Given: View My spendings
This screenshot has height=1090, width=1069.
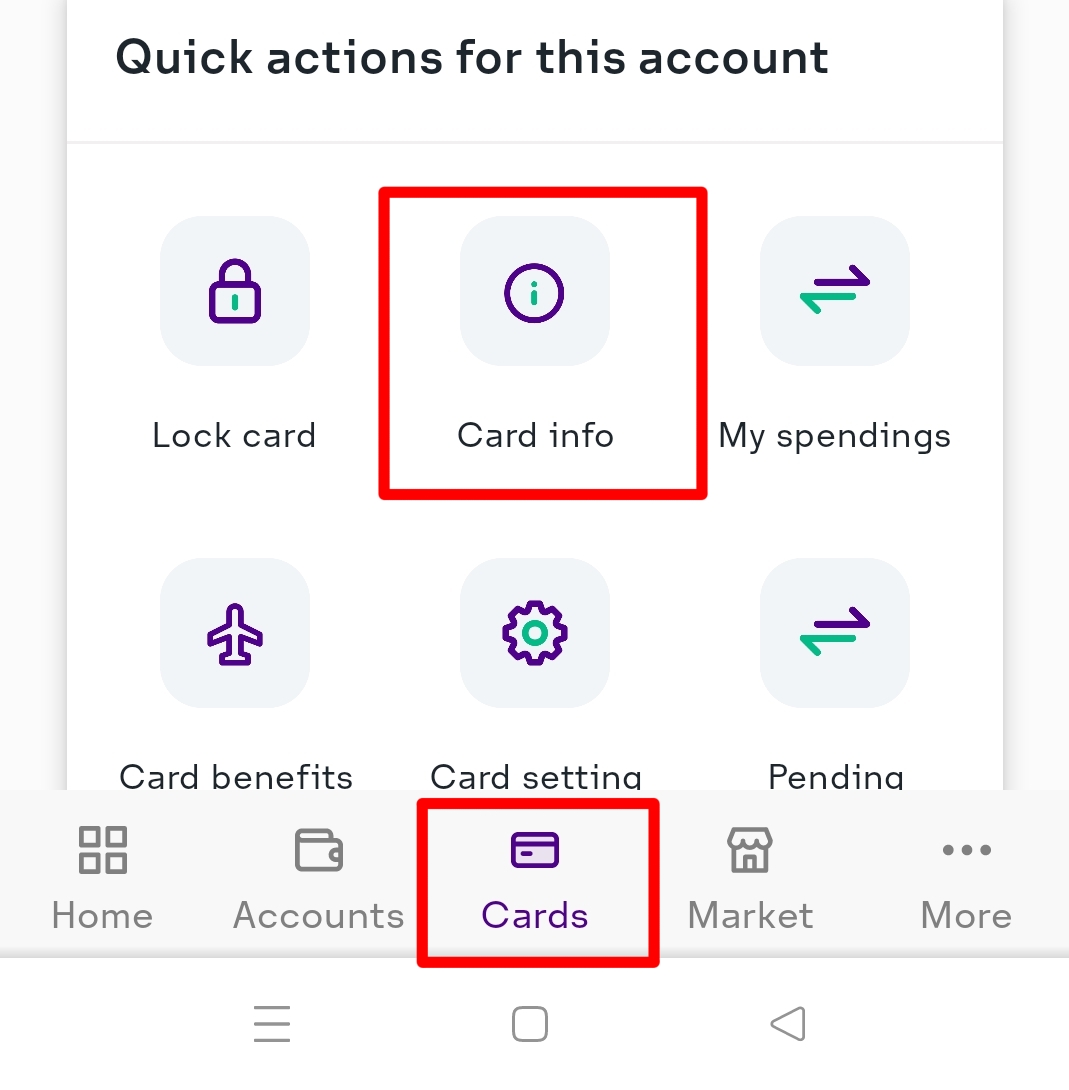Looking at the screenshot, I should [834, 292].
